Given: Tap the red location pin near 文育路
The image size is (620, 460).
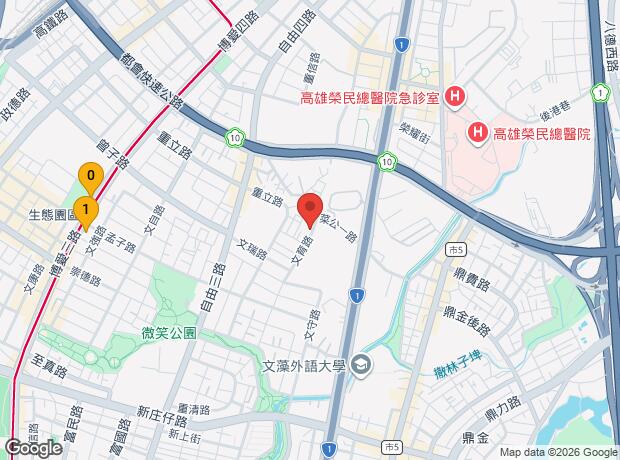Looking at the screenshot, I should (x=310, y=209).
